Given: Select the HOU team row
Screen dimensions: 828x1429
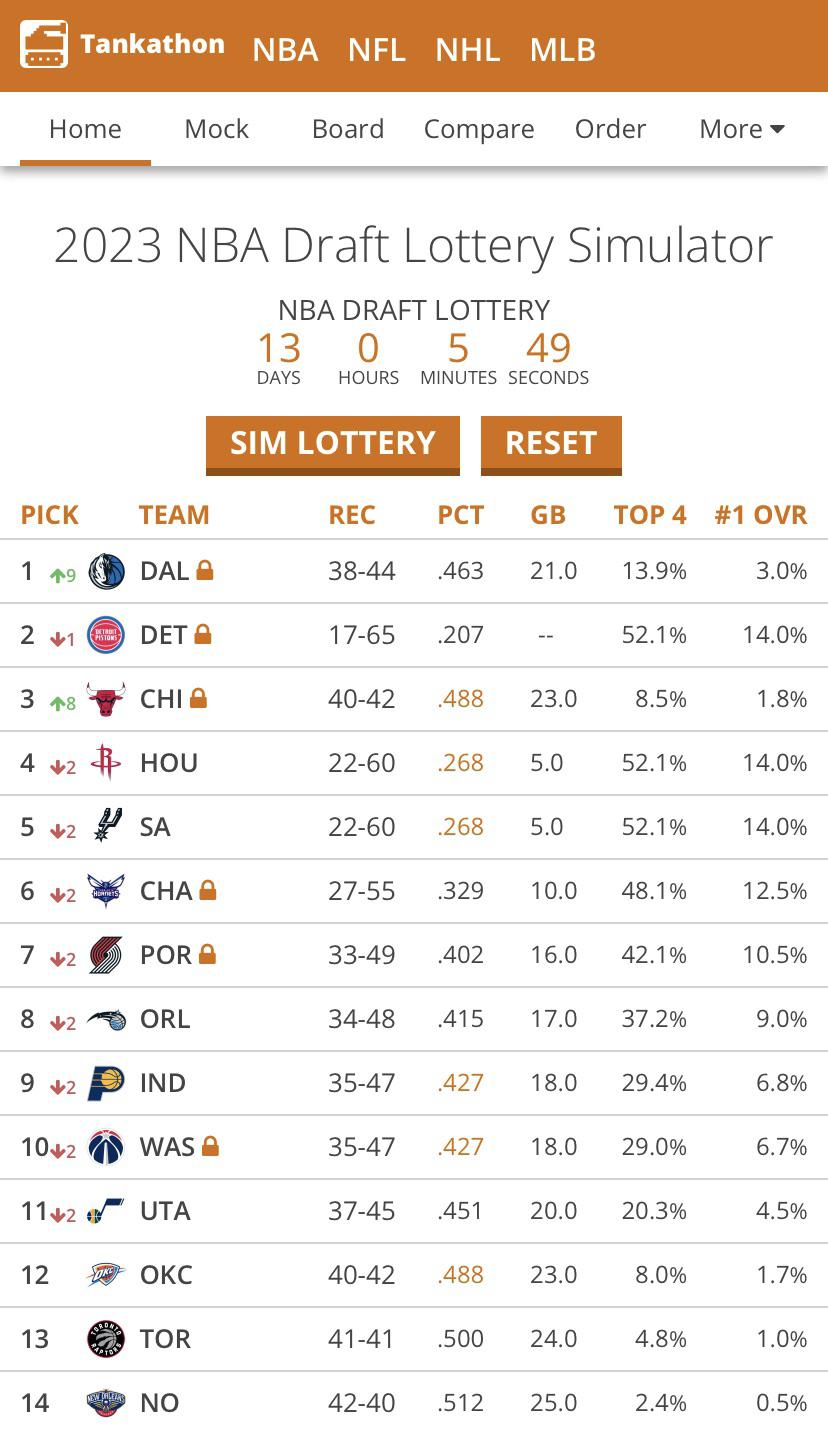Looking at the screenshot, I should point(168,763).
